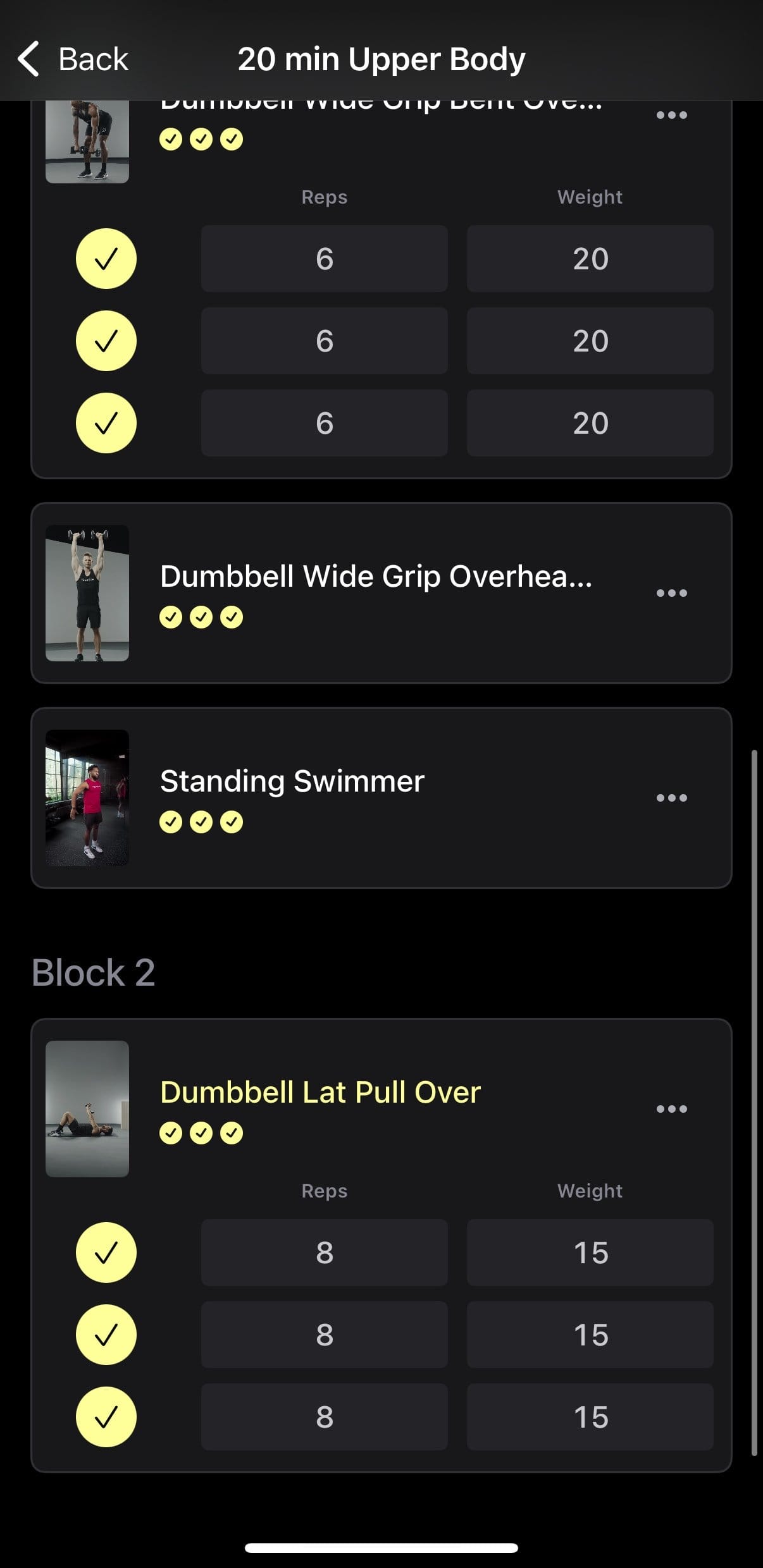Viewport: 763px width, 1568px height.
Task: View the Dumbbell Lat Pull Over video thumbnail
Action: [87, 1109]
